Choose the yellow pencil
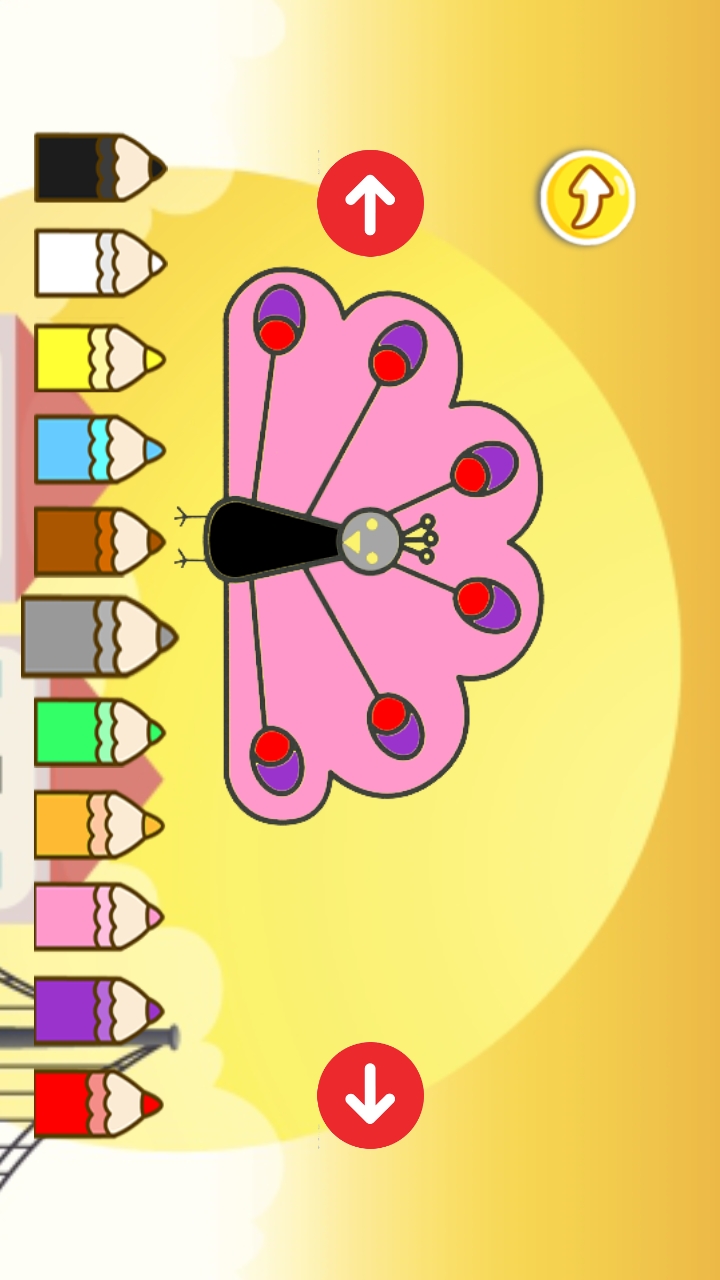The image size is (720, 1280). point(98,358)
